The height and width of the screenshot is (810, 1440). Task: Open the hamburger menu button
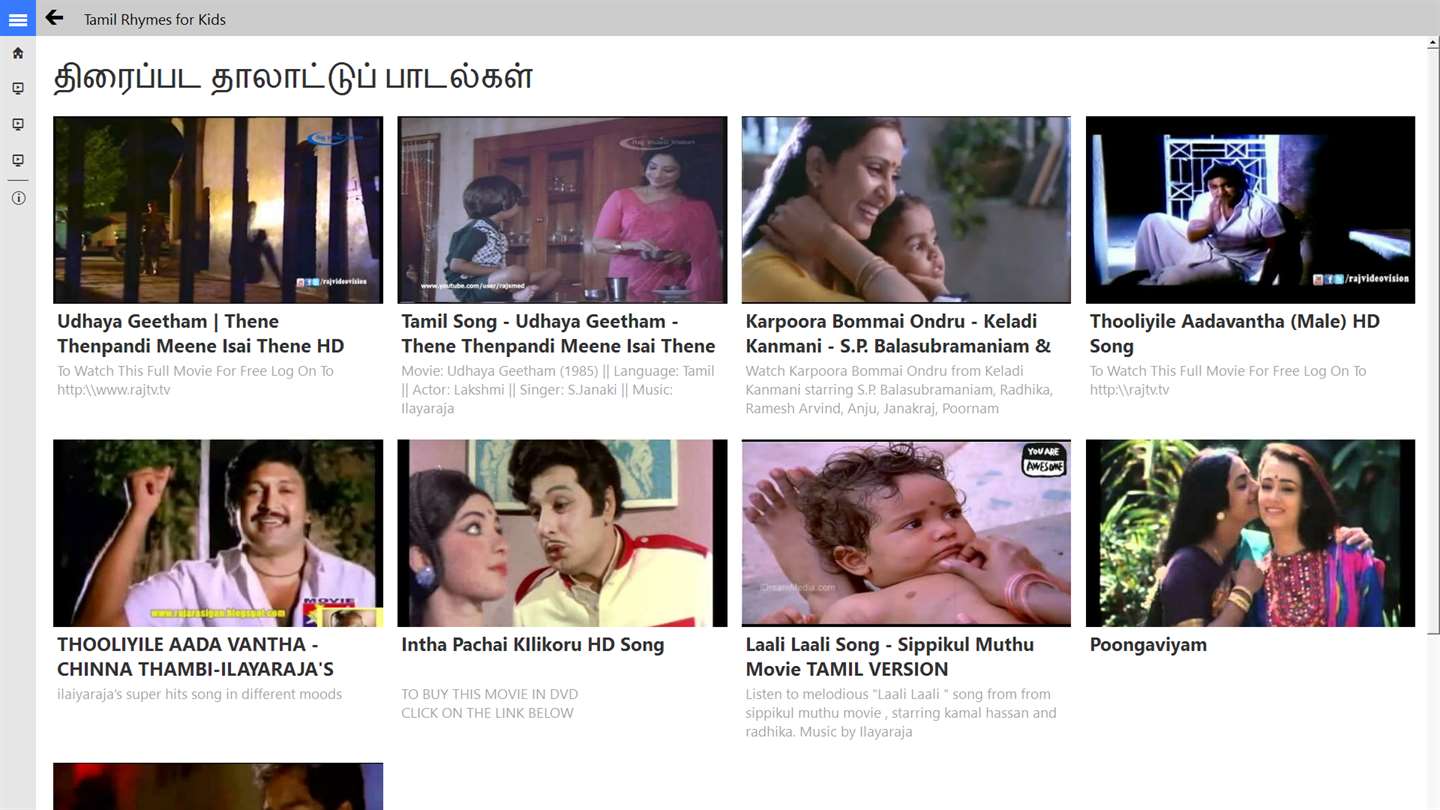click(17, 19)
